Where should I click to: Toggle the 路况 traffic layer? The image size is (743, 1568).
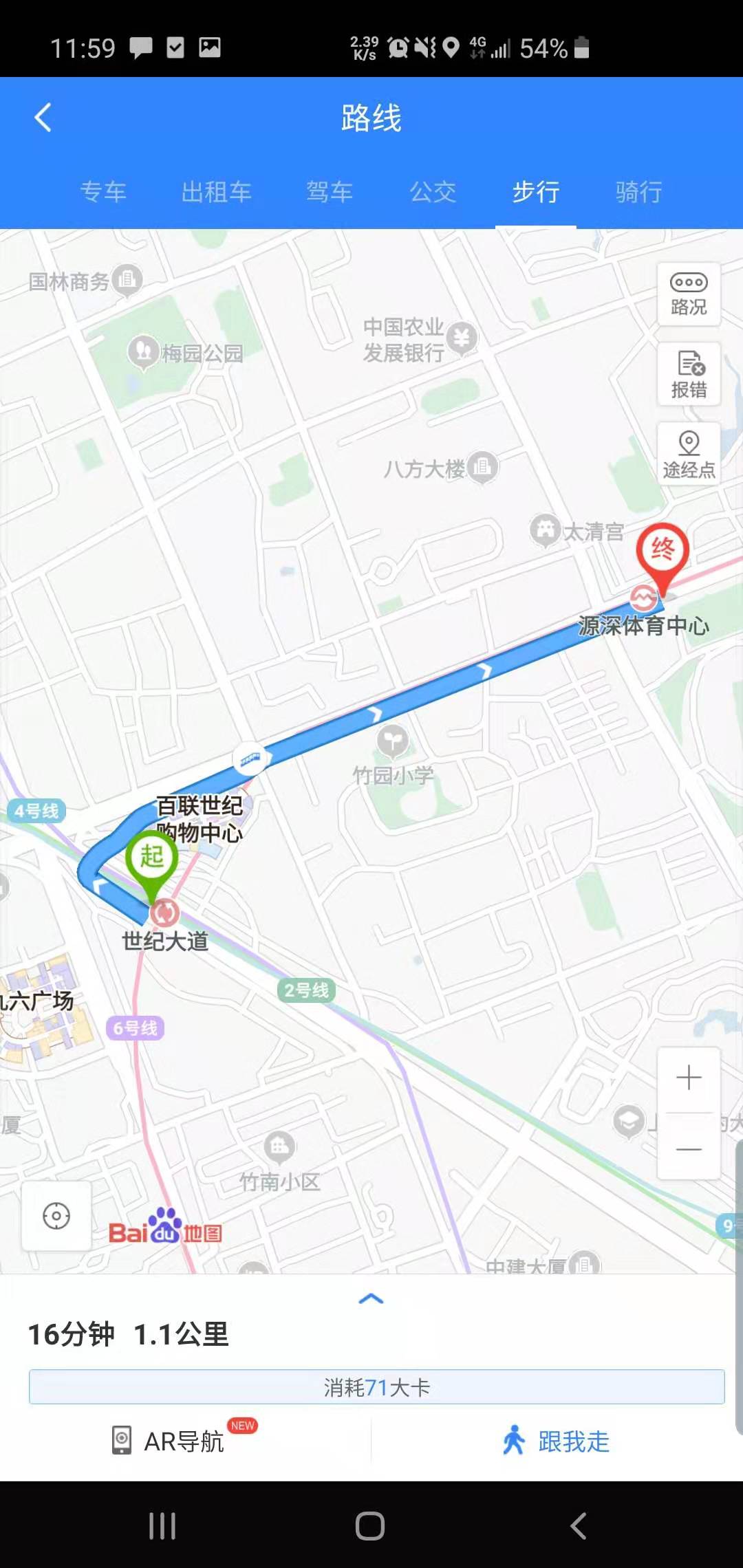689,294
